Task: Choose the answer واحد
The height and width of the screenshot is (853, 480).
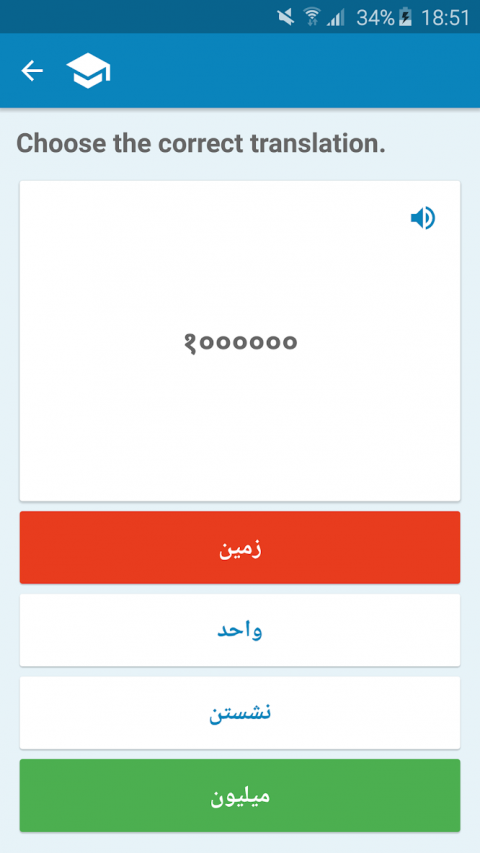Action: click(240, 630)
